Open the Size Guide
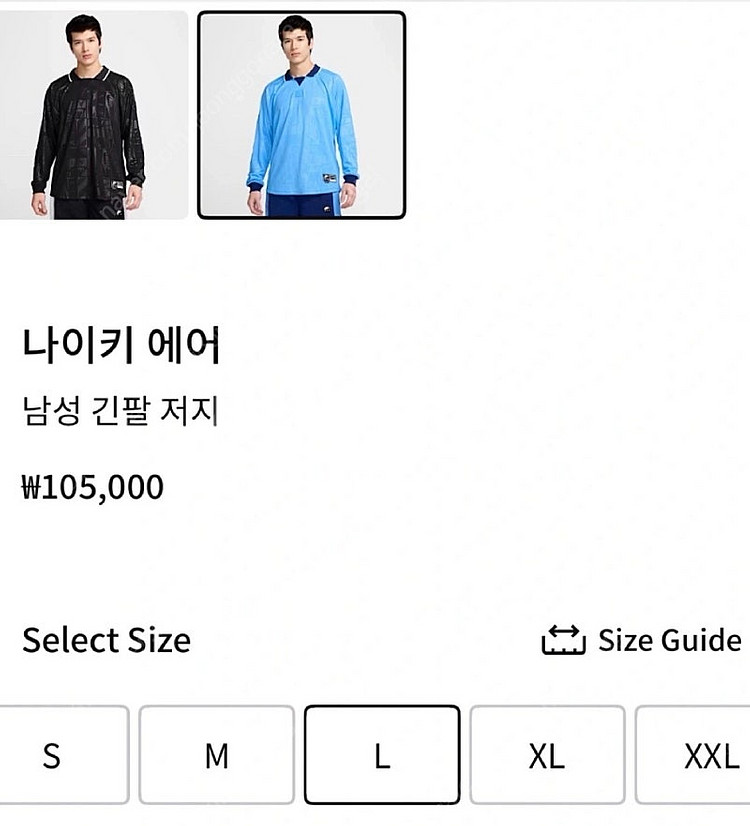Viewport: 750px width, 826px height. tap(642, 640)
